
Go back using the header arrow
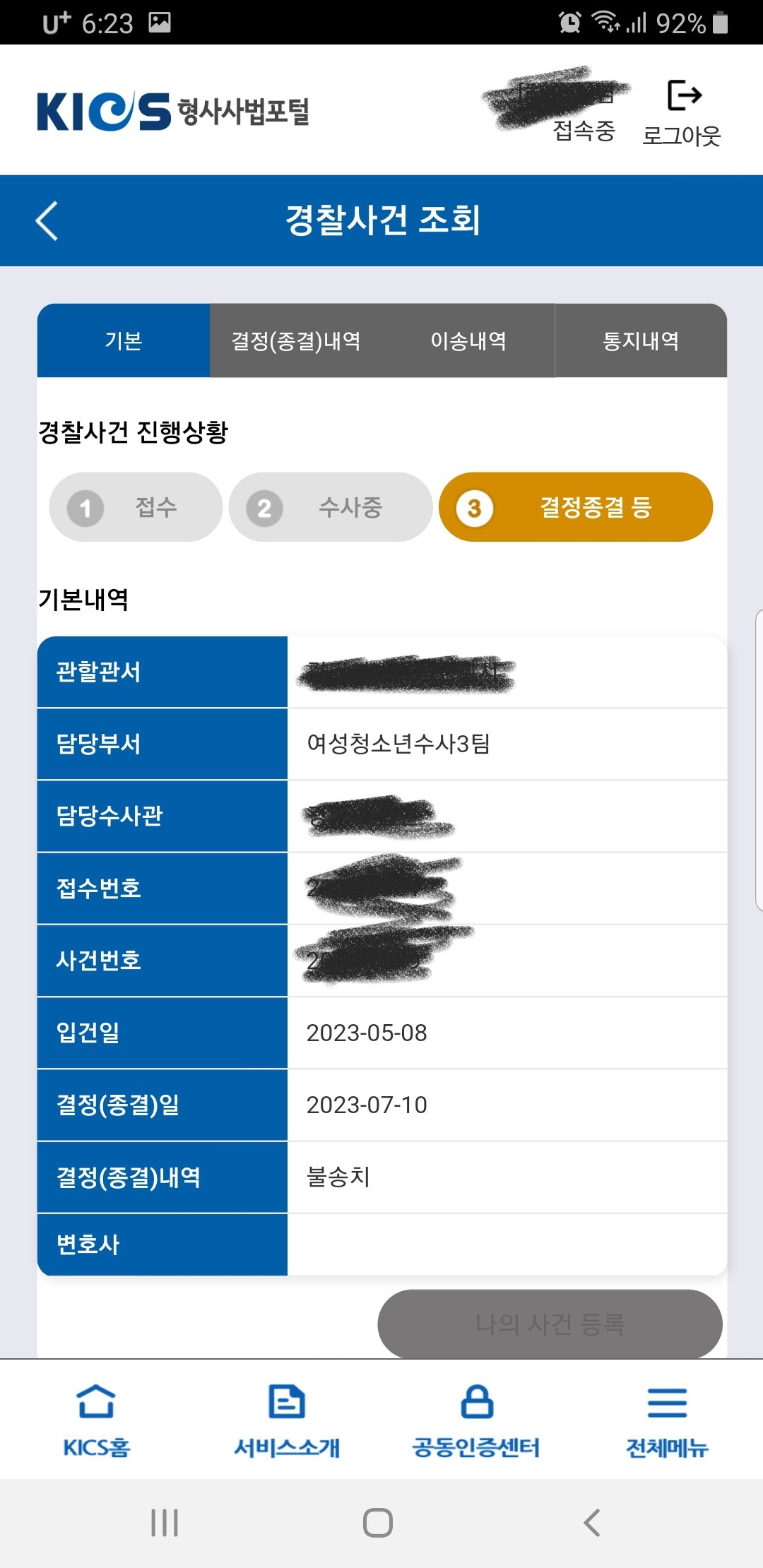pos(47,221)
